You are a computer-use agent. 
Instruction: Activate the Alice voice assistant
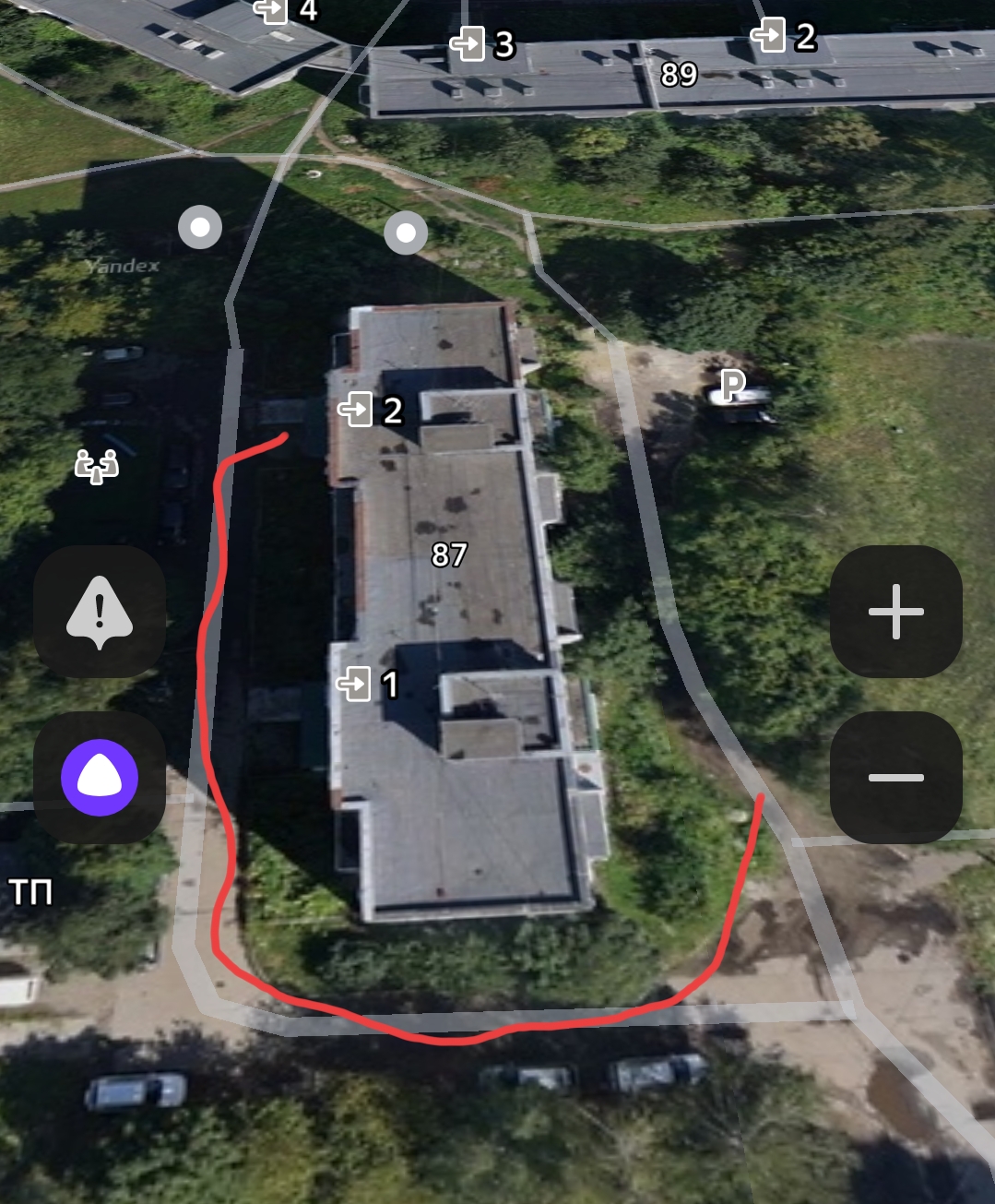pyautogui.click(x=100, y=777)
